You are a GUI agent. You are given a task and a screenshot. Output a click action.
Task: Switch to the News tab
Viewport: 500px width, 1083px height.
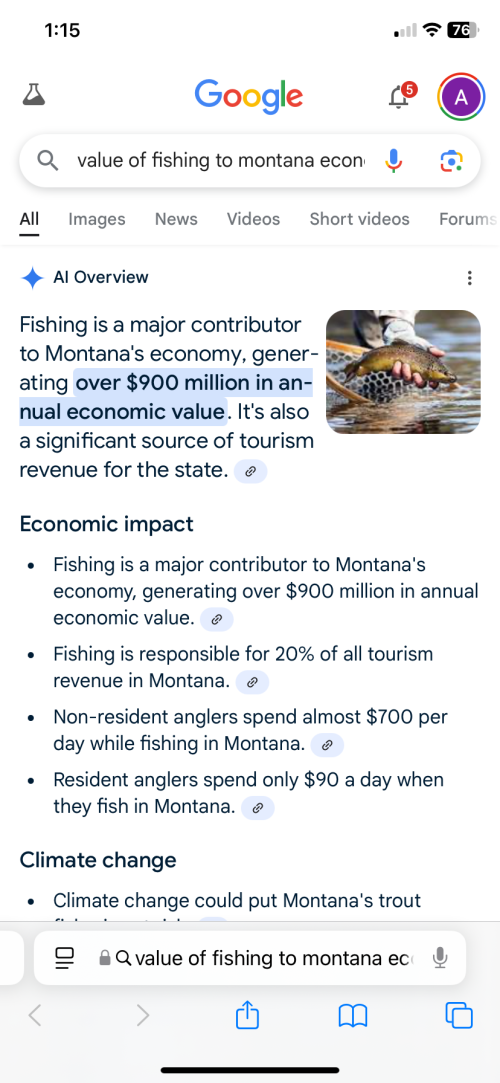point(176,219)
